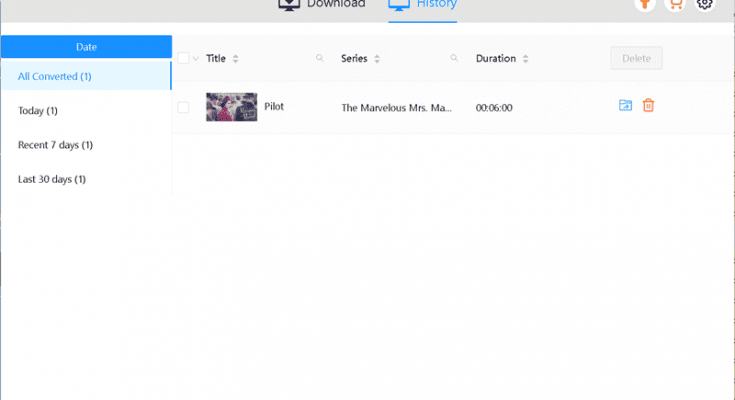Open the shopping cart icon
Viewport: 735px width, 400px height.
click(x=675, y=4)
